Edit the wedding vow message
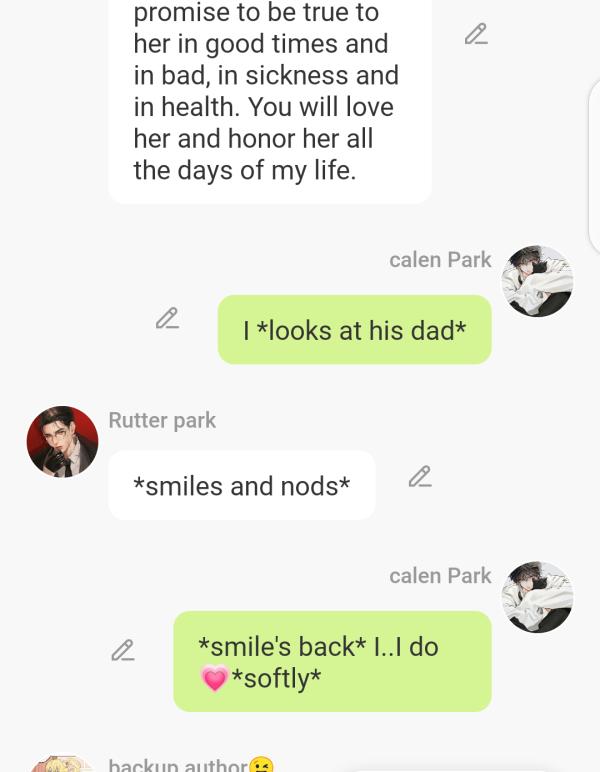The image size is (600, 772). (x=476, y=35)
